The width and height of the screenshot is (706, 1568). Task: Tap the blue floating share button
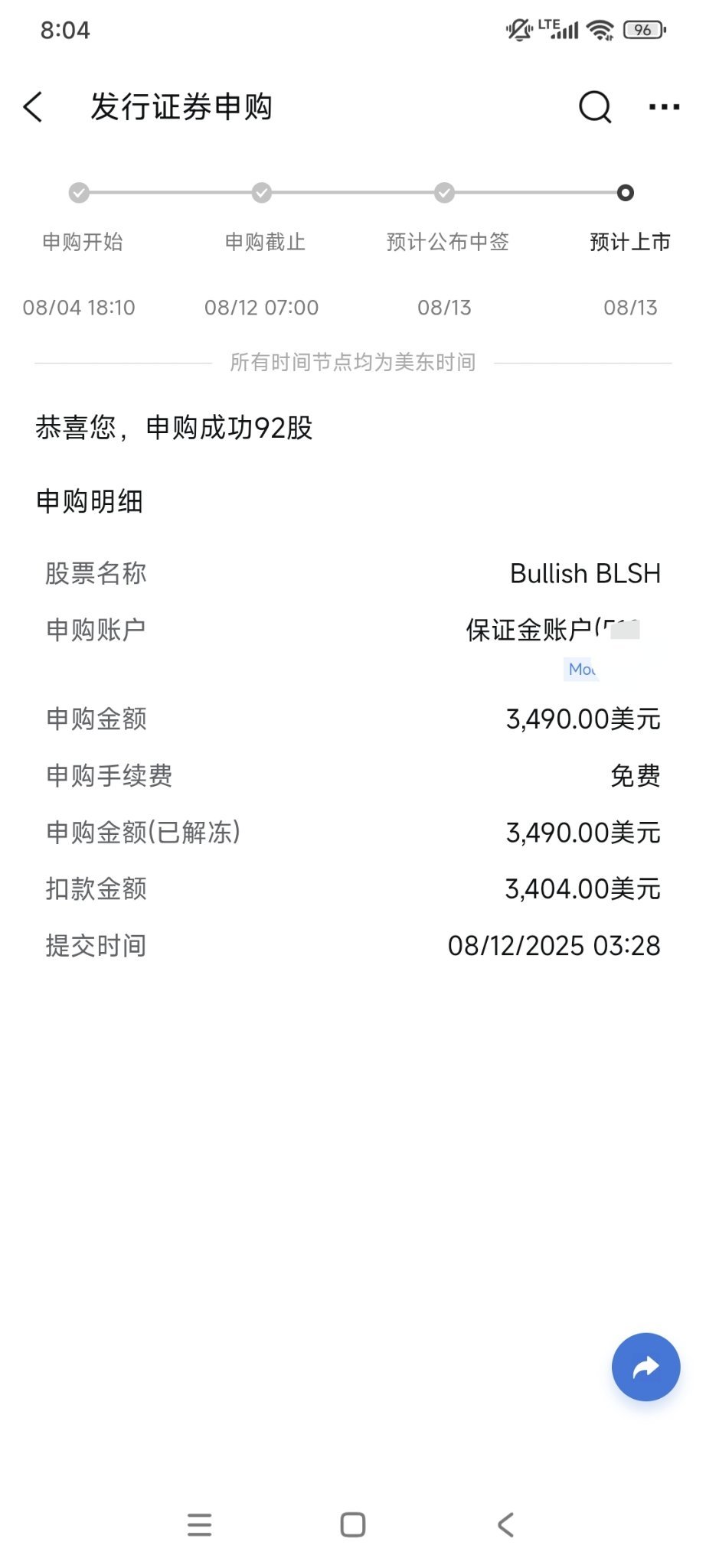coord(646,1368)
